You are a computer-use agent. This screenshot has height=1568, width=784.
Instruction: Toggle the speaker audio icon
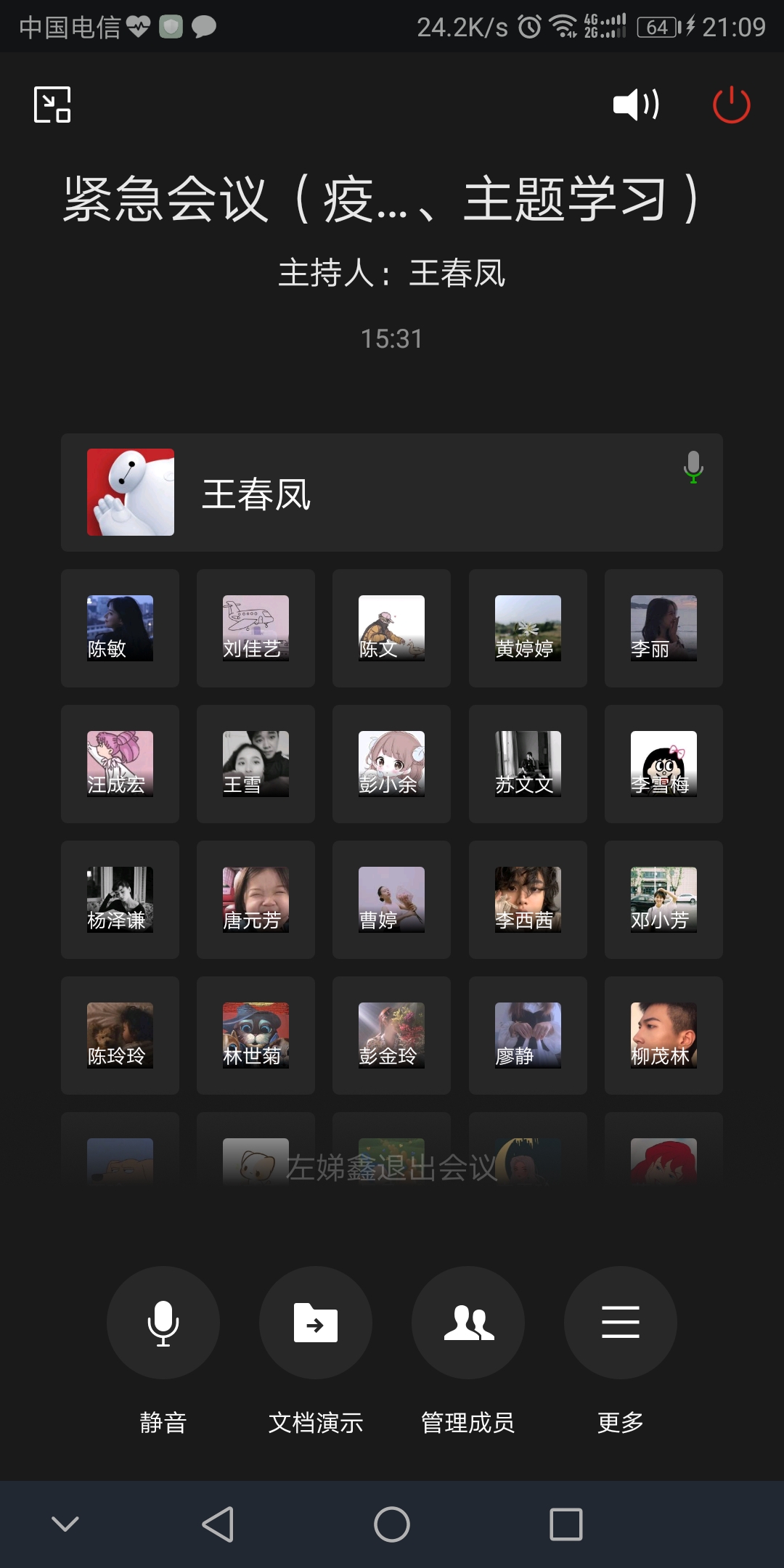coord(636,105)
